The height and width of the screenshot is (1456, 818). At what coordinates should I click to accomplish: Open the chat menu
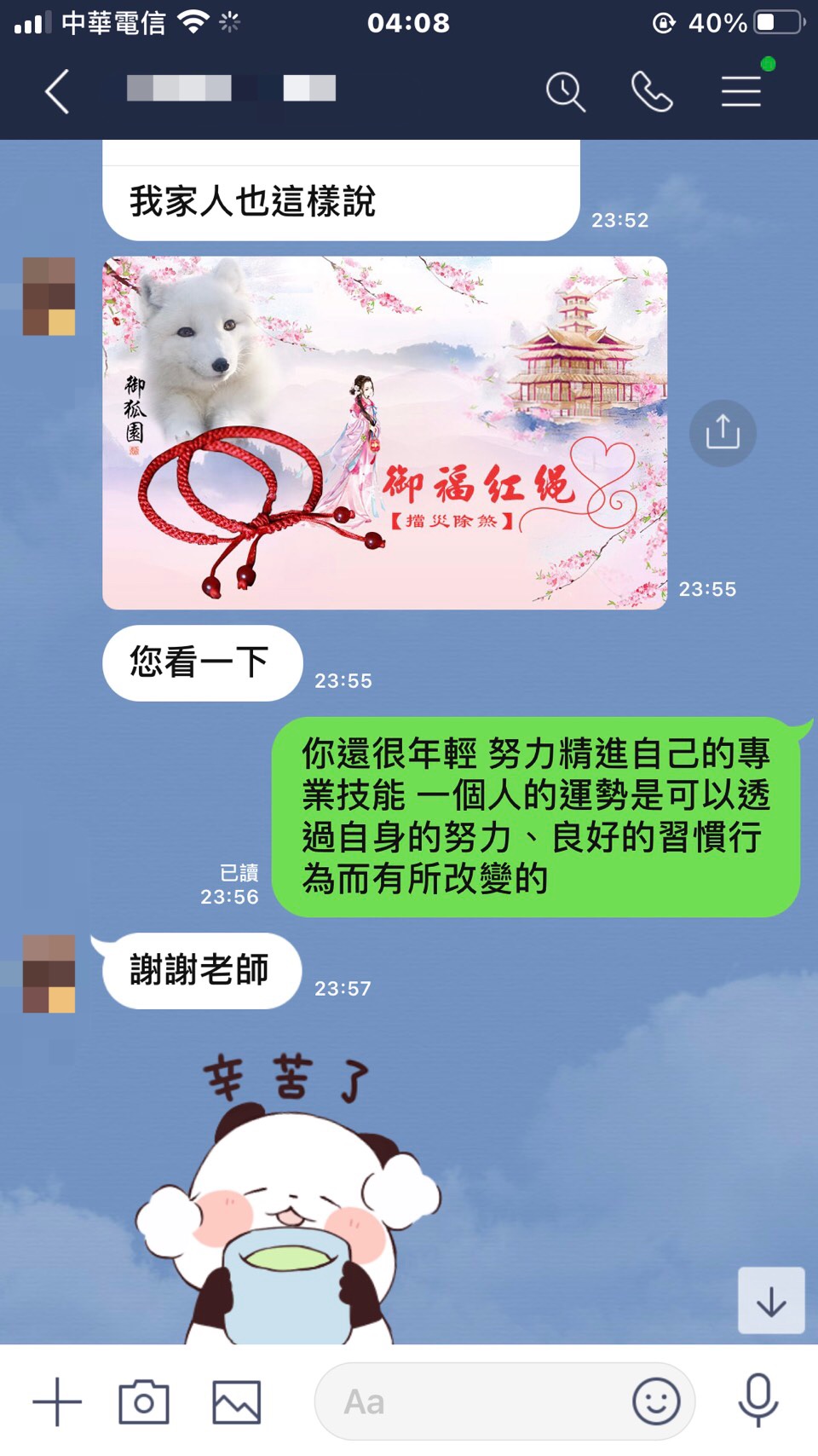point(740,91)
